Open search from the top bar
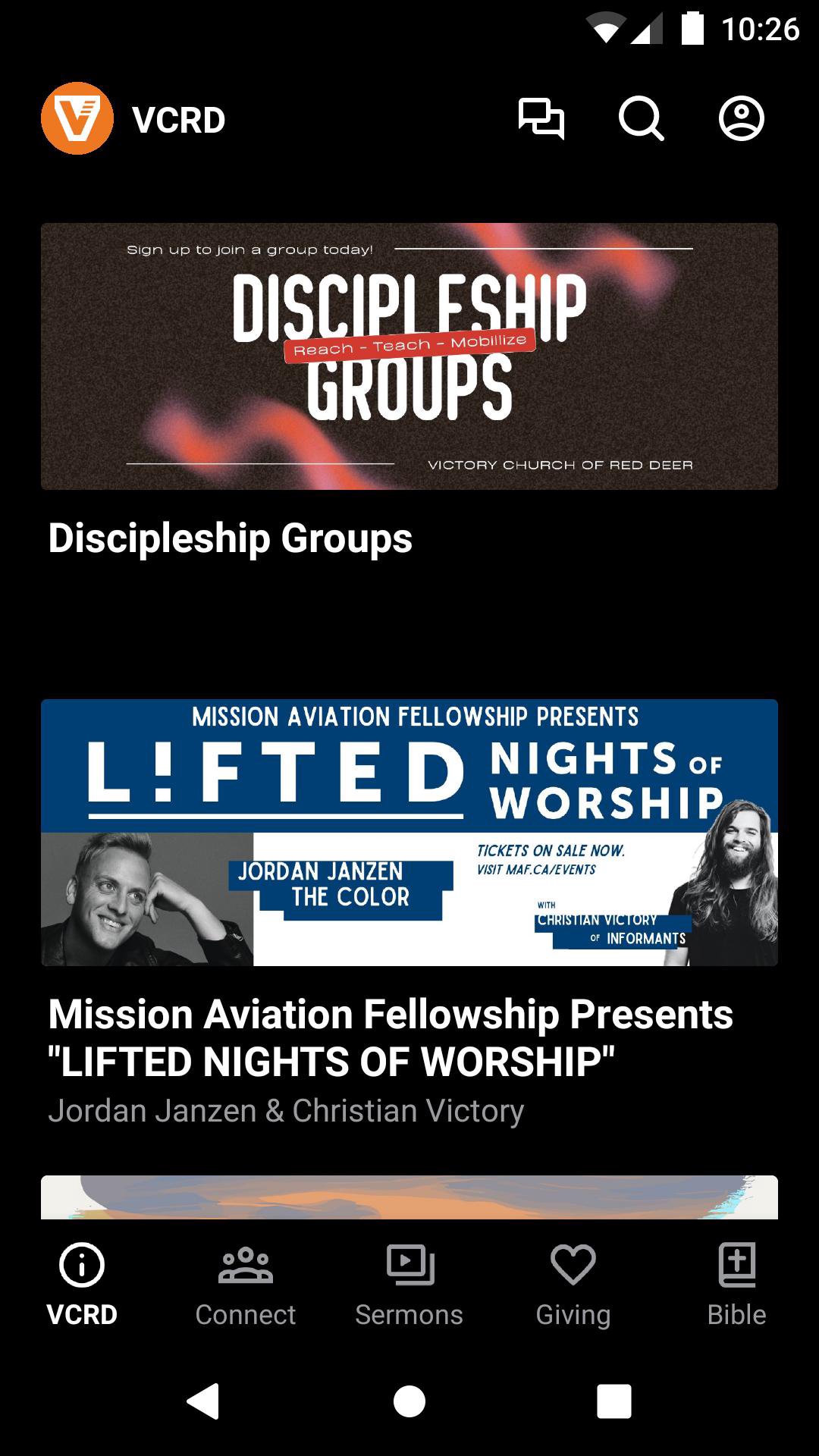Screen dimensions: 819x1456 [x=642, y=119]
